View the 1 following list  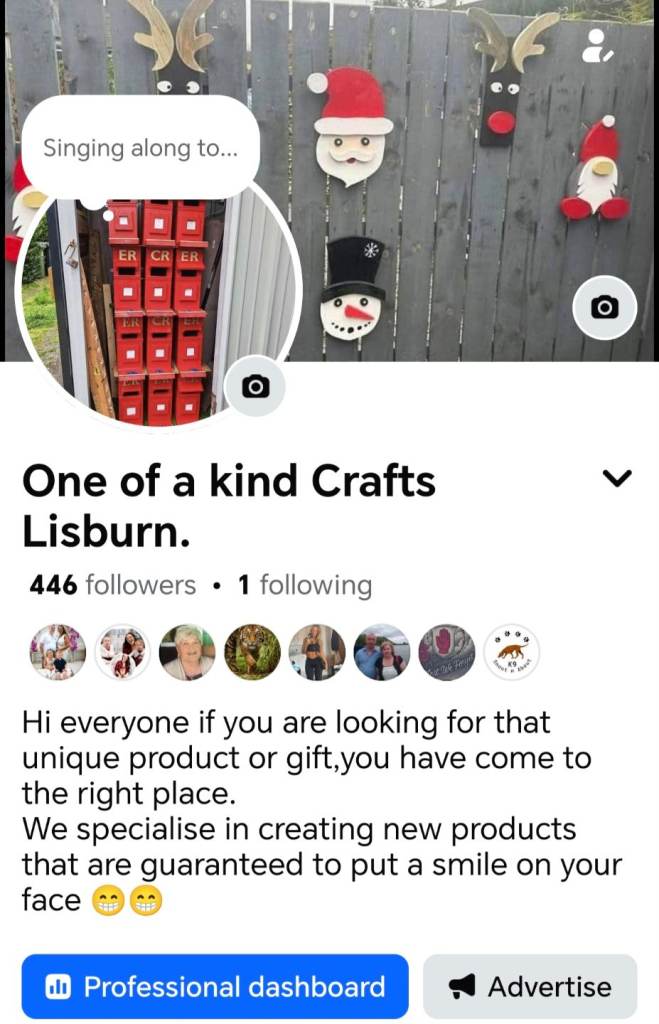pyautogui.click(x=304, y=585)
